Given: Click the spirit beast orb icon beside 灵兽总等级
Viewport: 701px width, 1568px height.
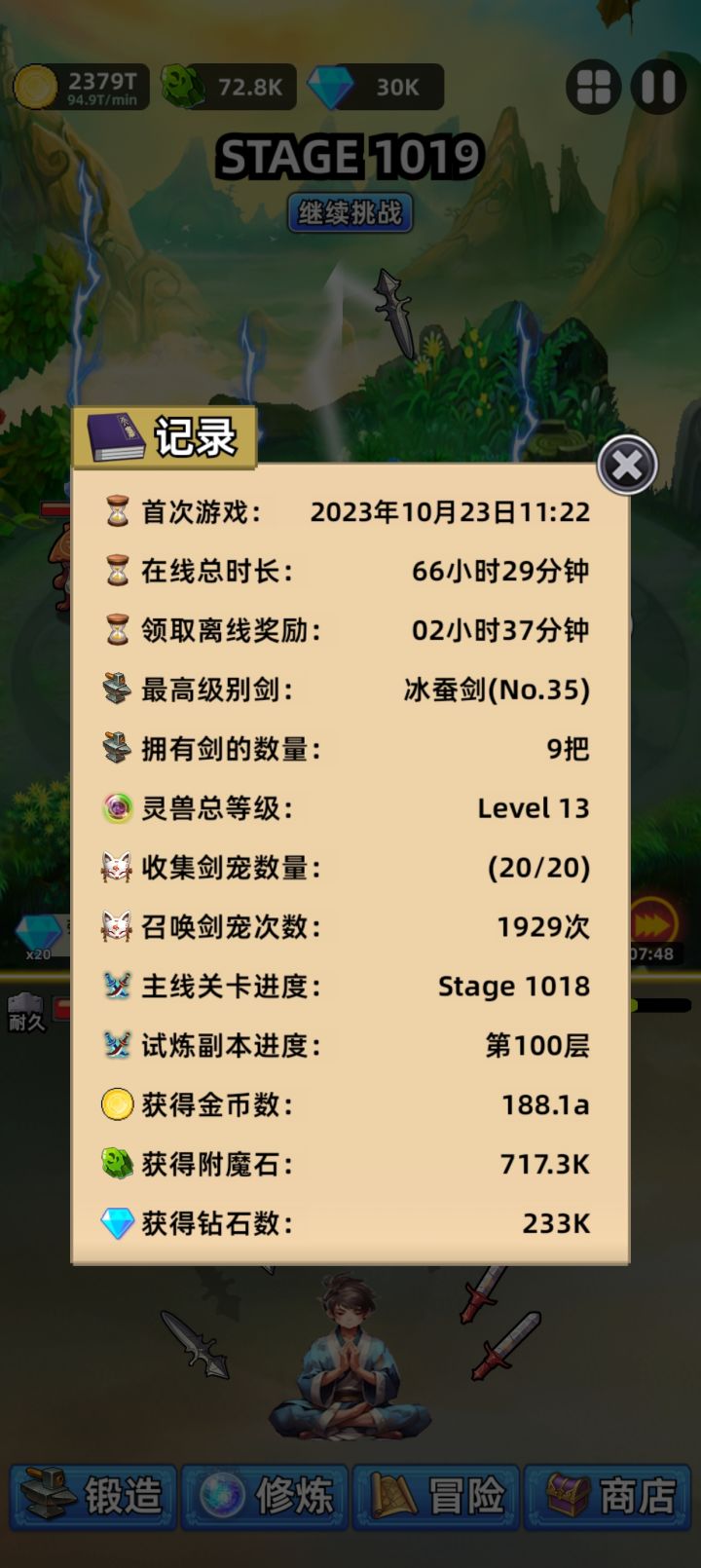Looking at the screenshot, I should pyautogui.click(x=116, y=807).
